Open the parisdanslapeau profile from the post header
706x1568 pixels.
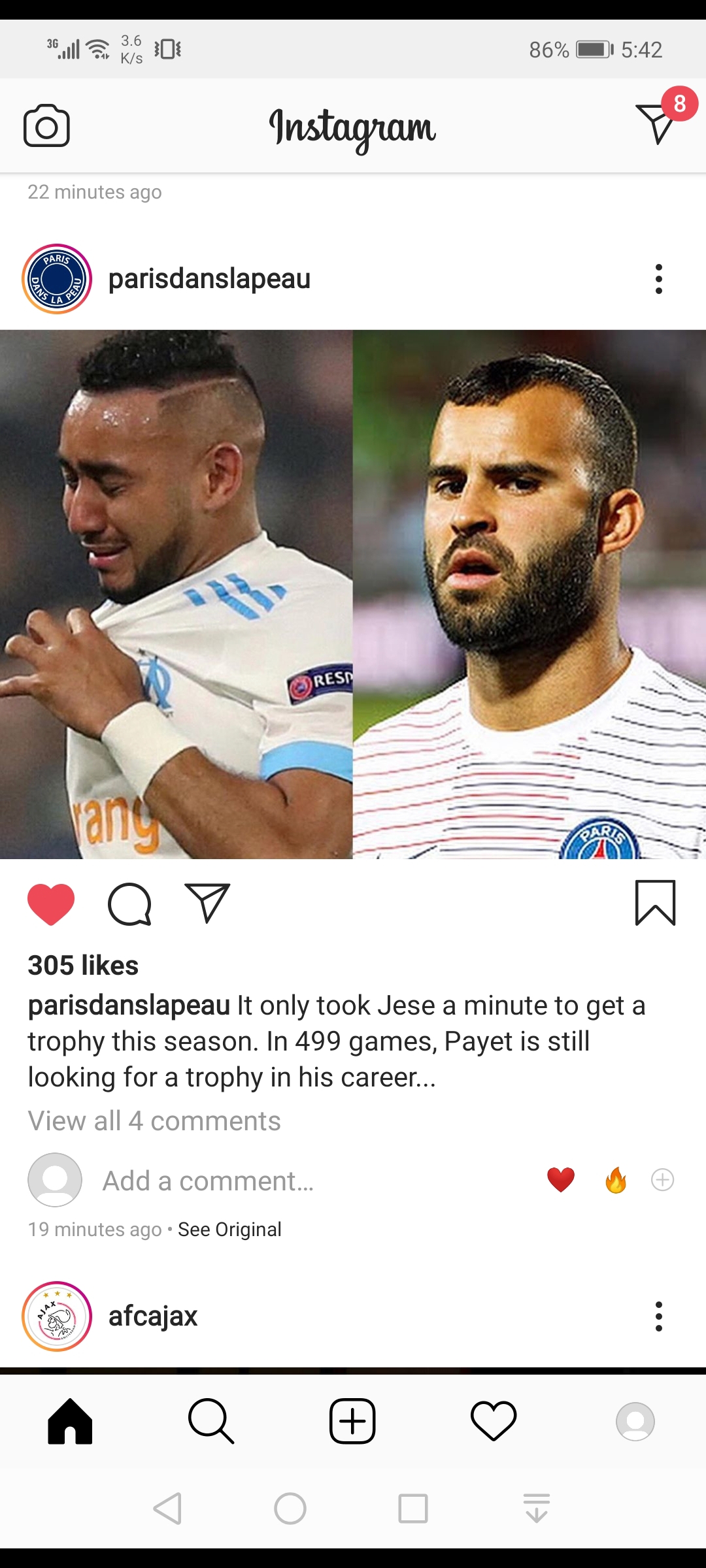point(209,279)
